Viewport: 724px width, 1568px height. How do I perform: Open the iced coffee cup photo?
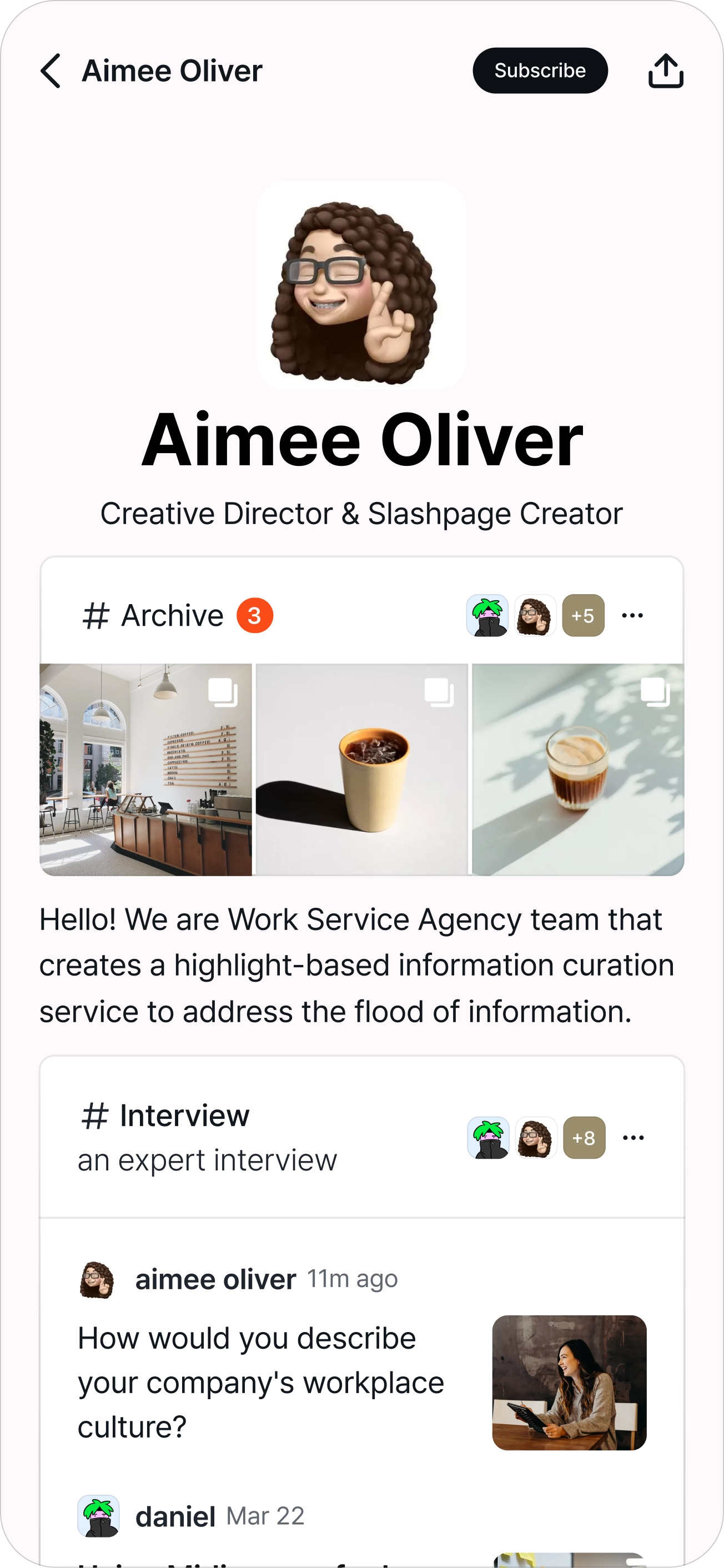click(361, 770)
